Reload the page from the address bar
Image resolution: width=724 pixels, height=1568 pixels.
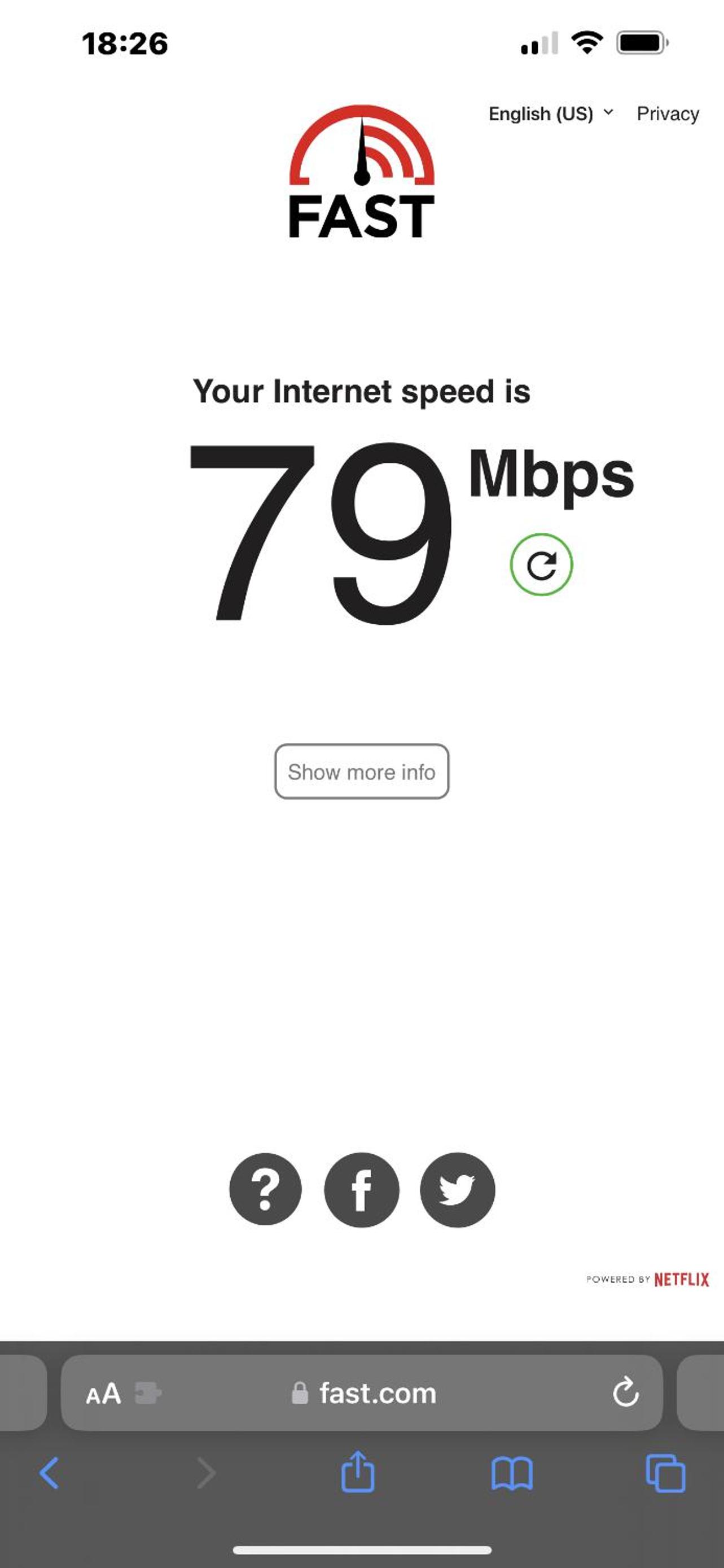tap(625, 1392)
